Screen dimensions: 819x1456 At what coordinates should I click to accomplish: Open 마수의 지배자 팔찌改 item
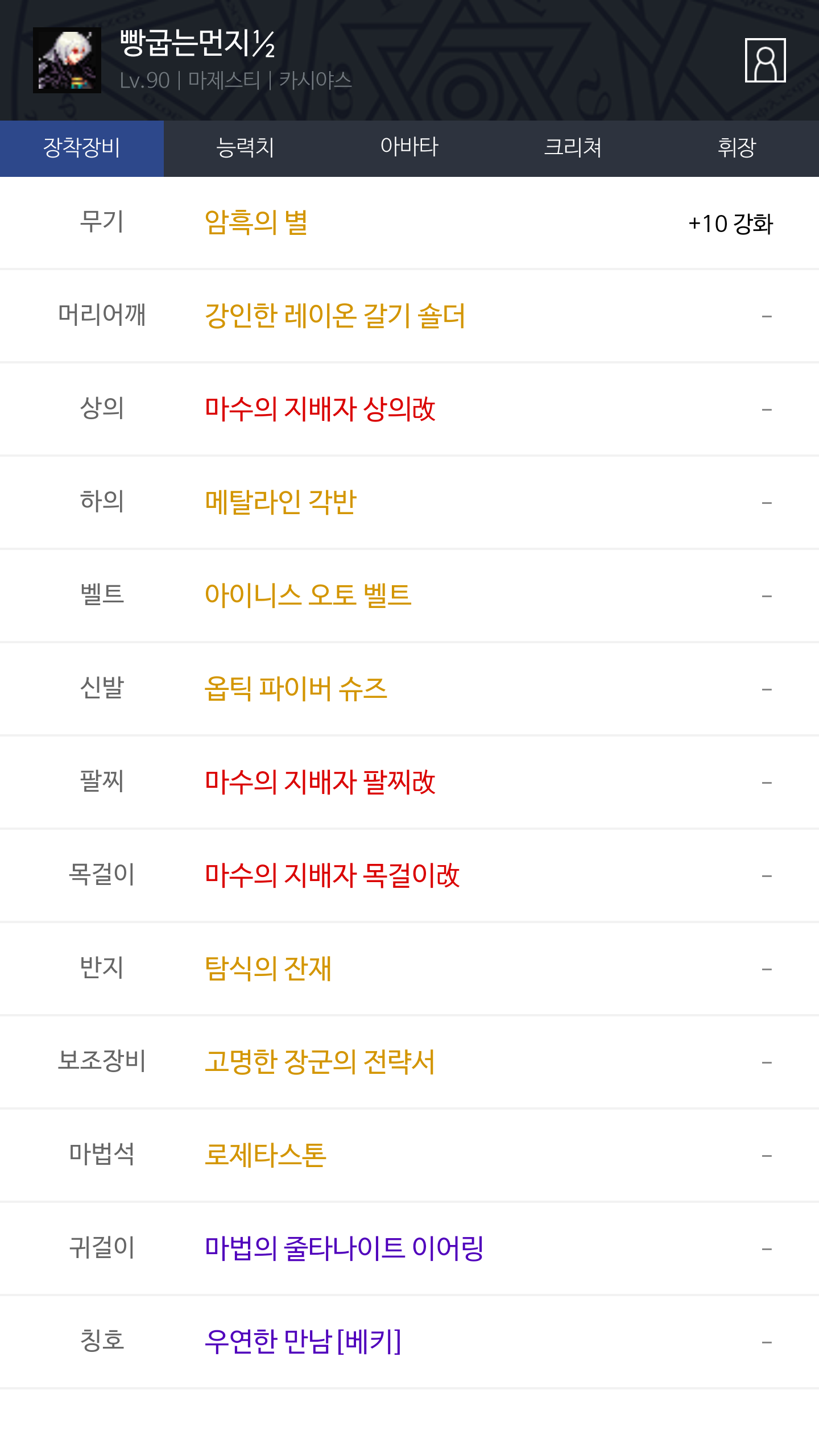point(320,782)
